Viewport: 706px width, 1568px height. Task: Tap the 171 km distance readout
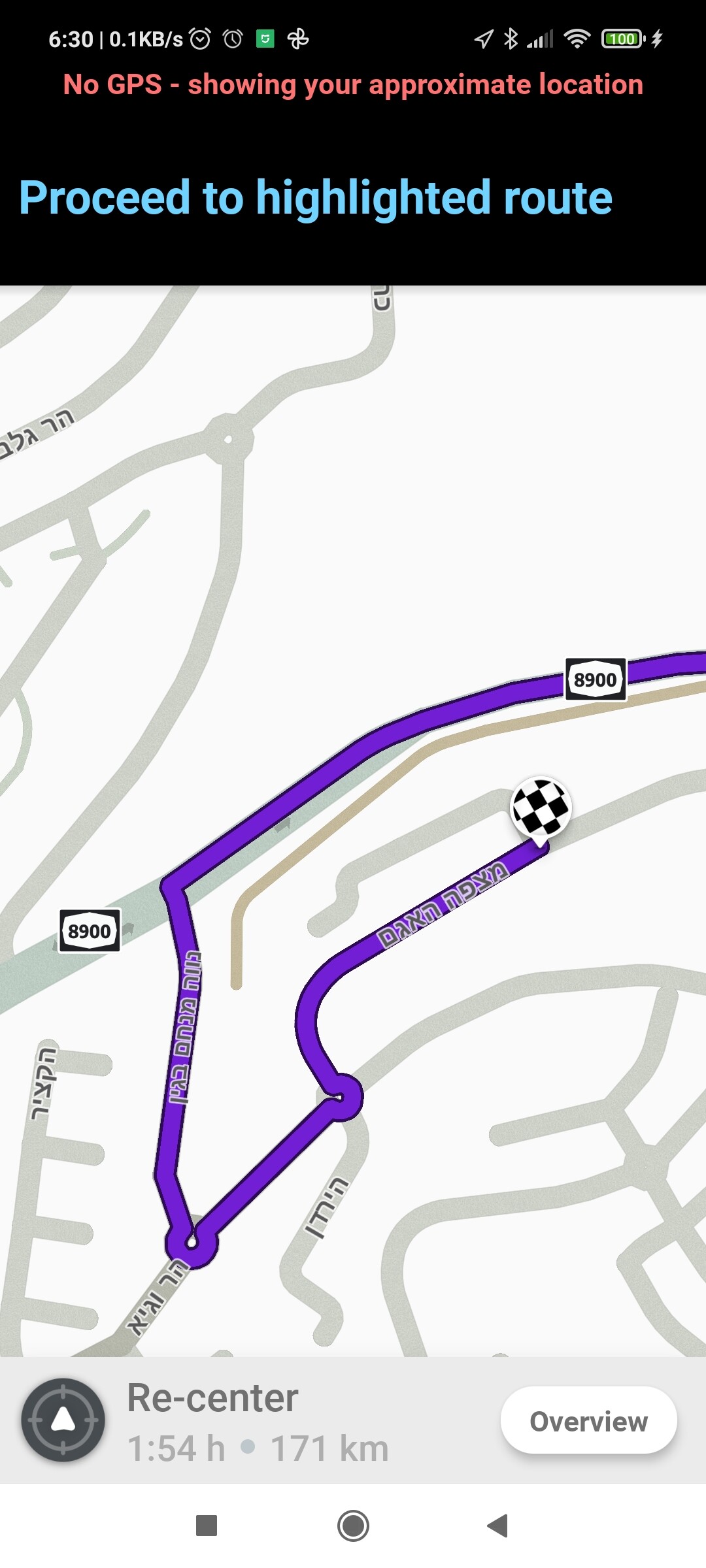tap(330, 1447)
